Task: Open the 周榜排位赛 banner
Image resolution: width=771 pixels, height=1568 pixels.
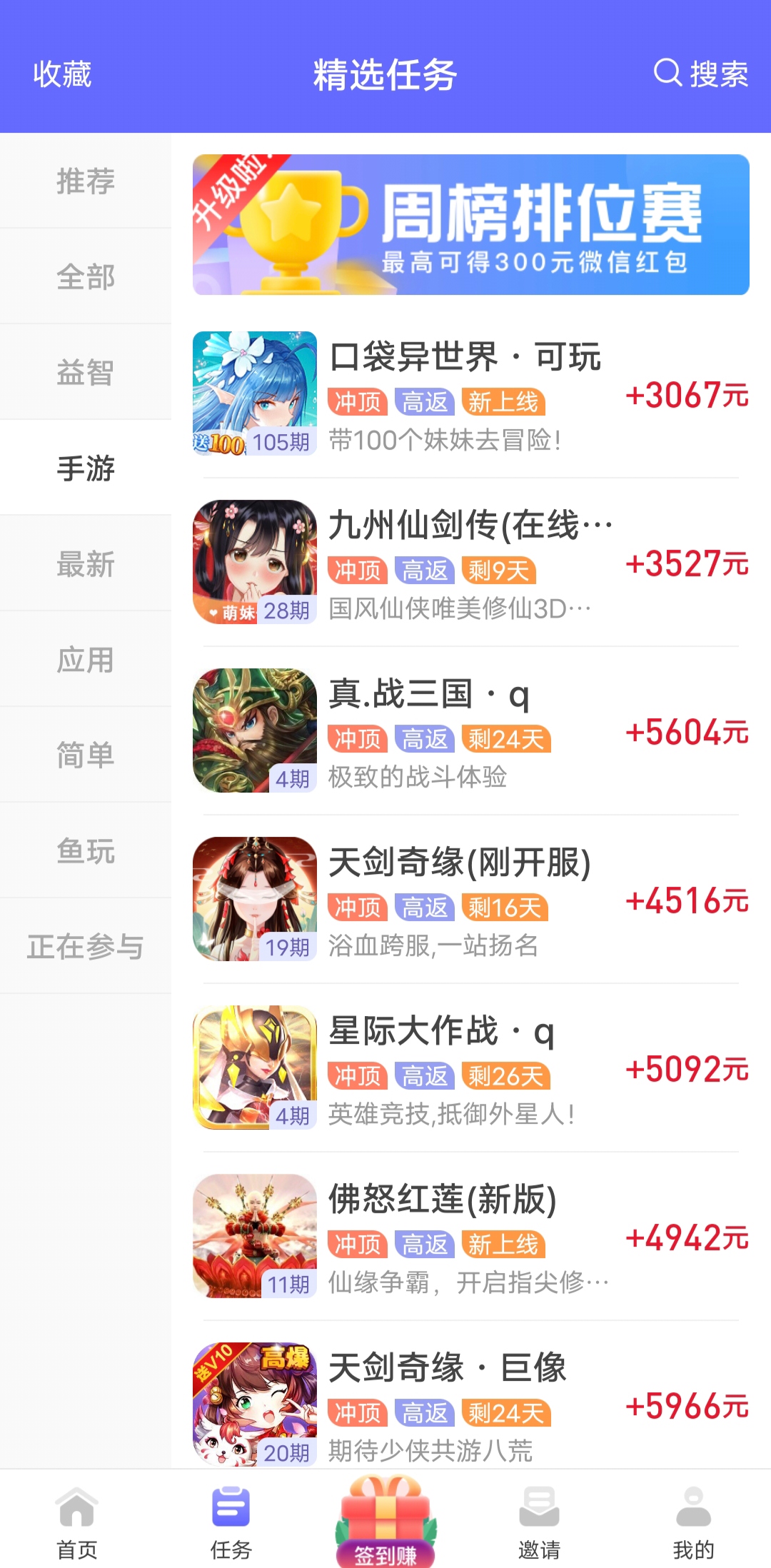Action: [470, 224]
